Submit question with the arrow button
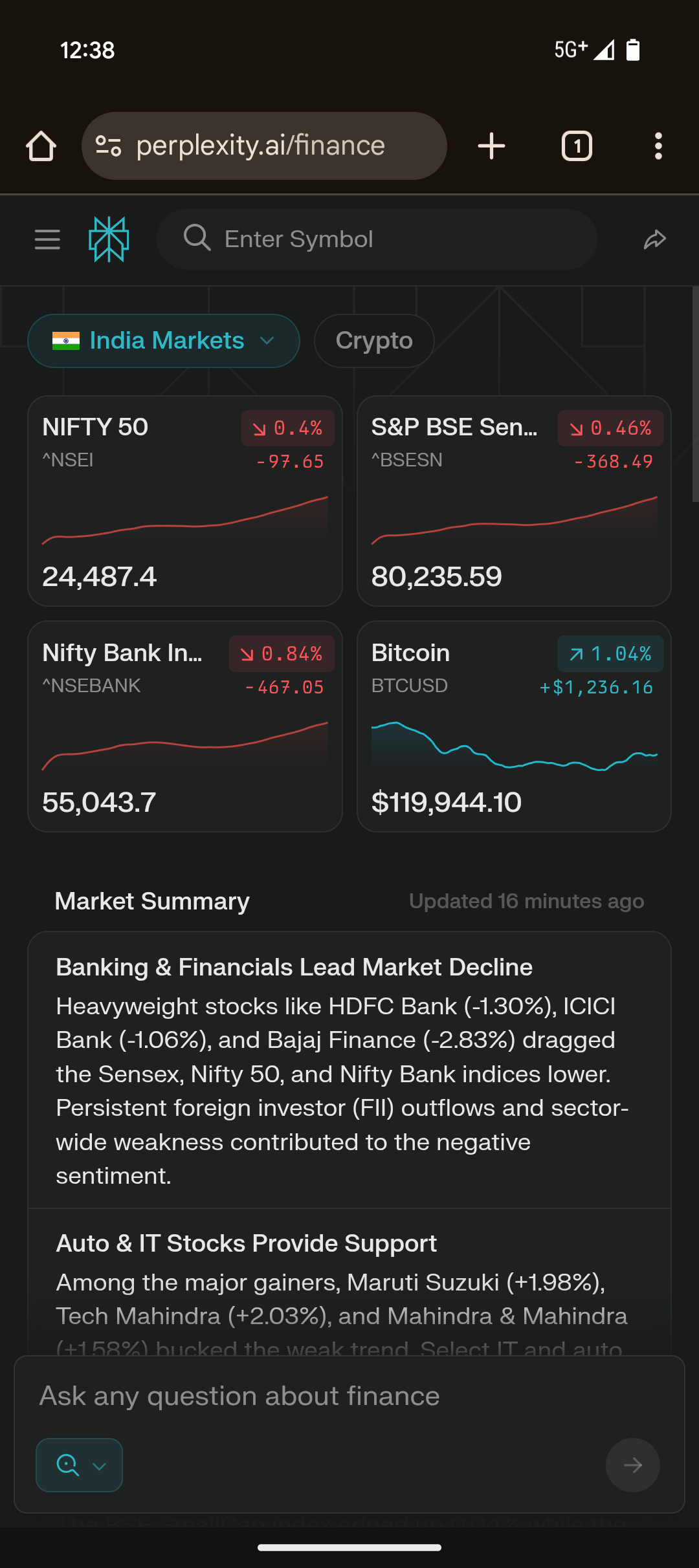The height and width of the screenshot is (1568, 699). click(632, 1465)
